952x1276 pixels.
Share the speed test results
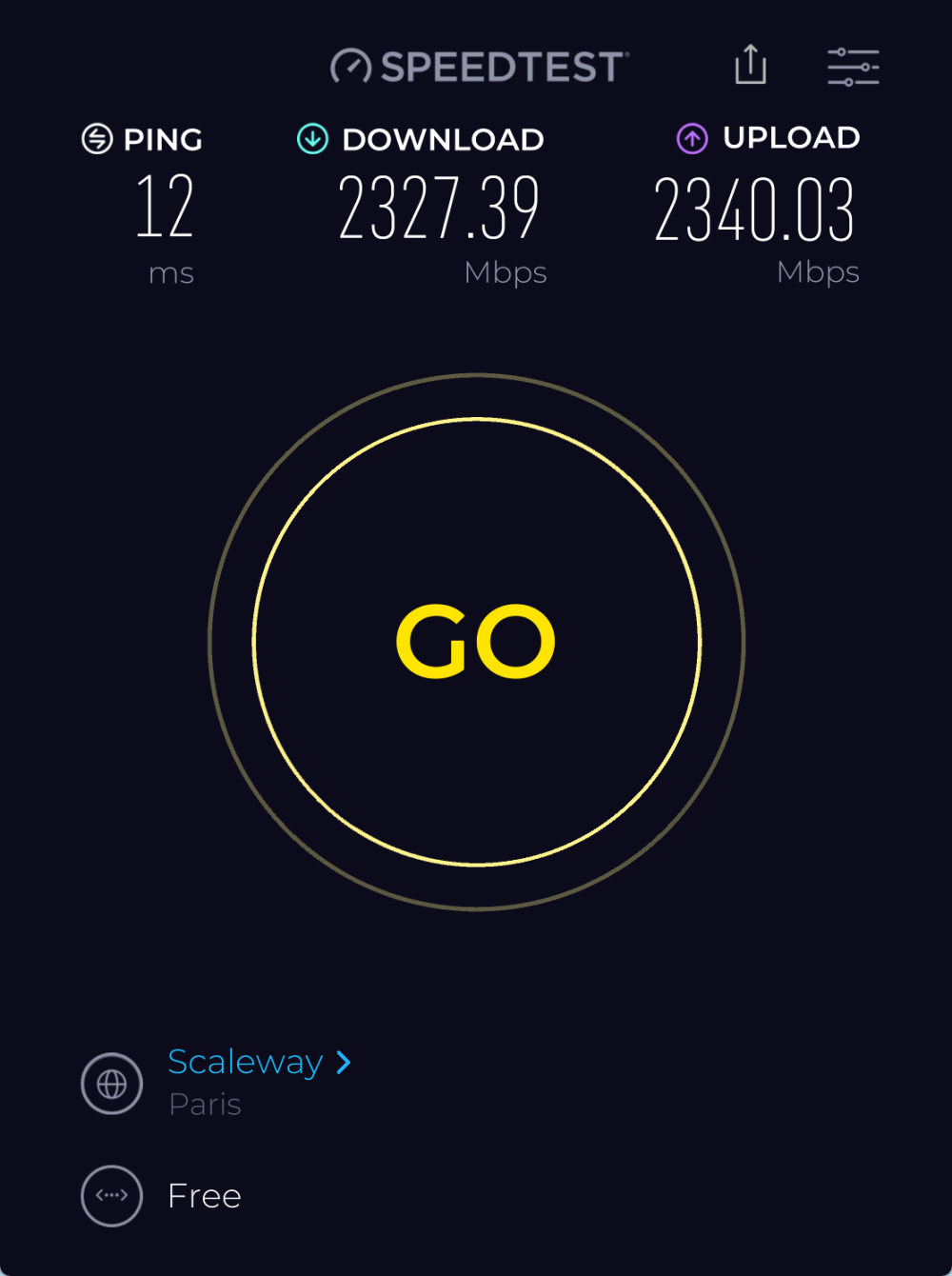point(750,66)
